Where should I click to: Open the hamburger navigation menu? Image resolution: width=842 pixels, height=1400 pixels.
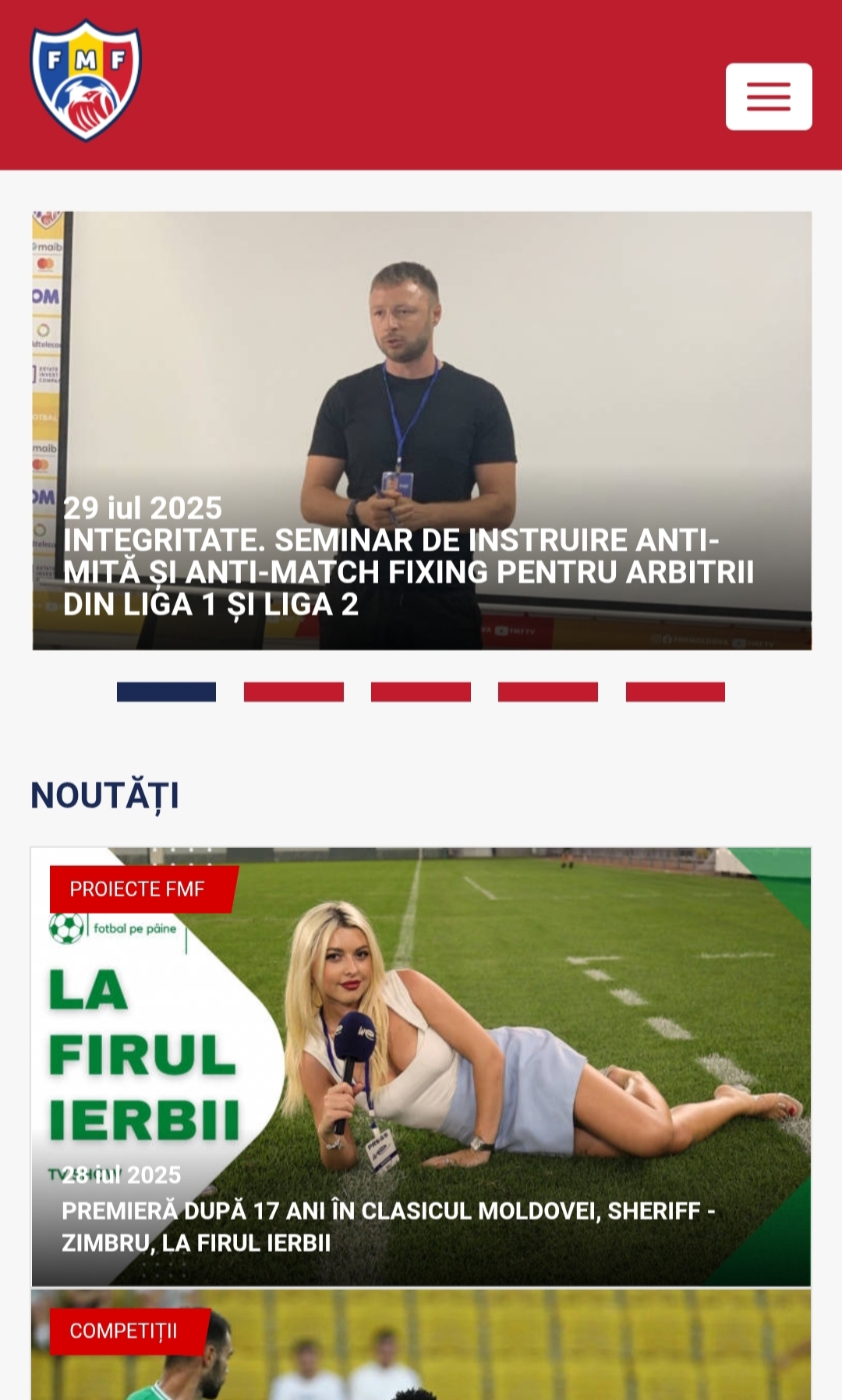point(768,97)
